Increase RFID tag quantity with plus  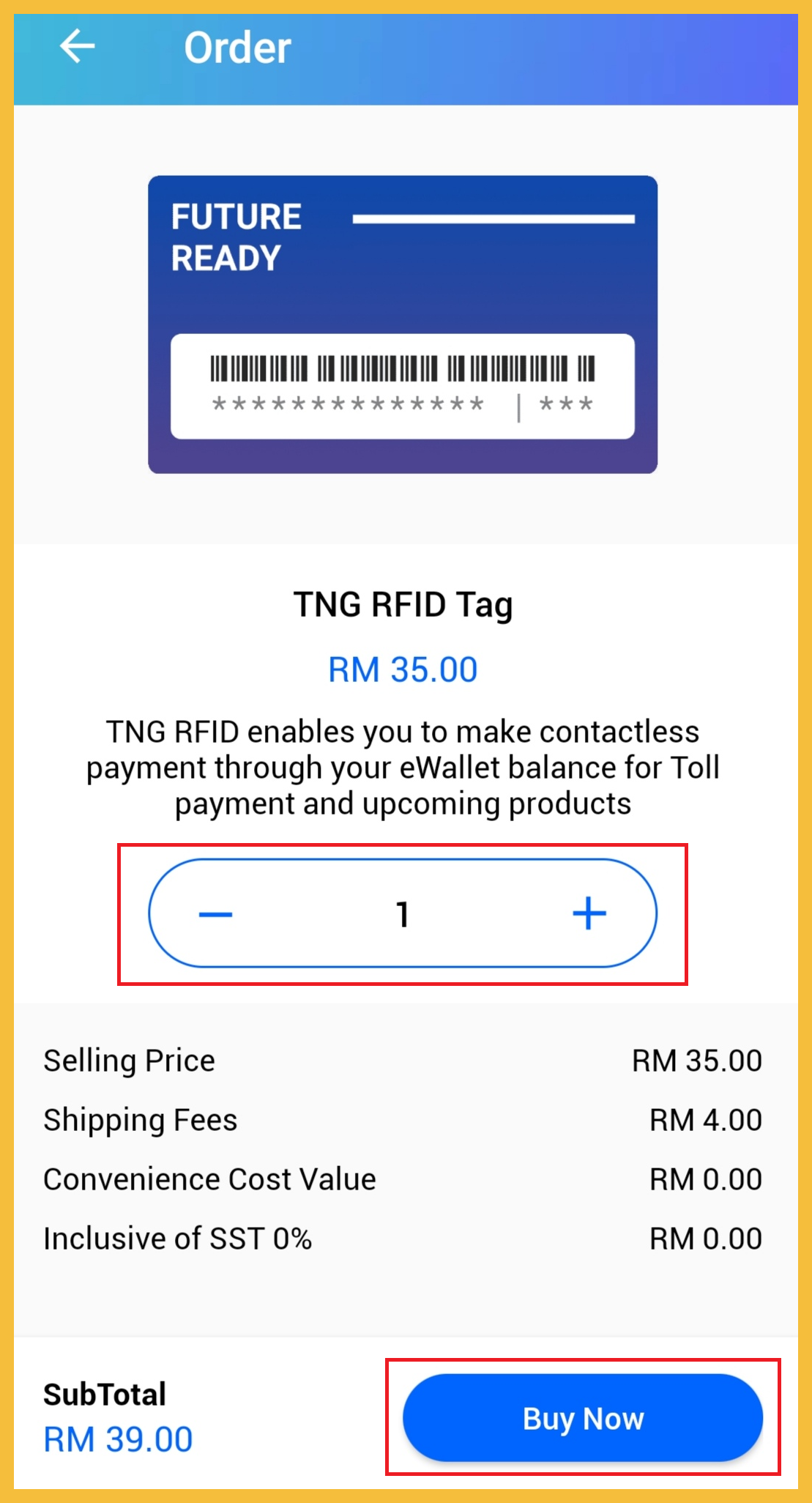(589, 913)
